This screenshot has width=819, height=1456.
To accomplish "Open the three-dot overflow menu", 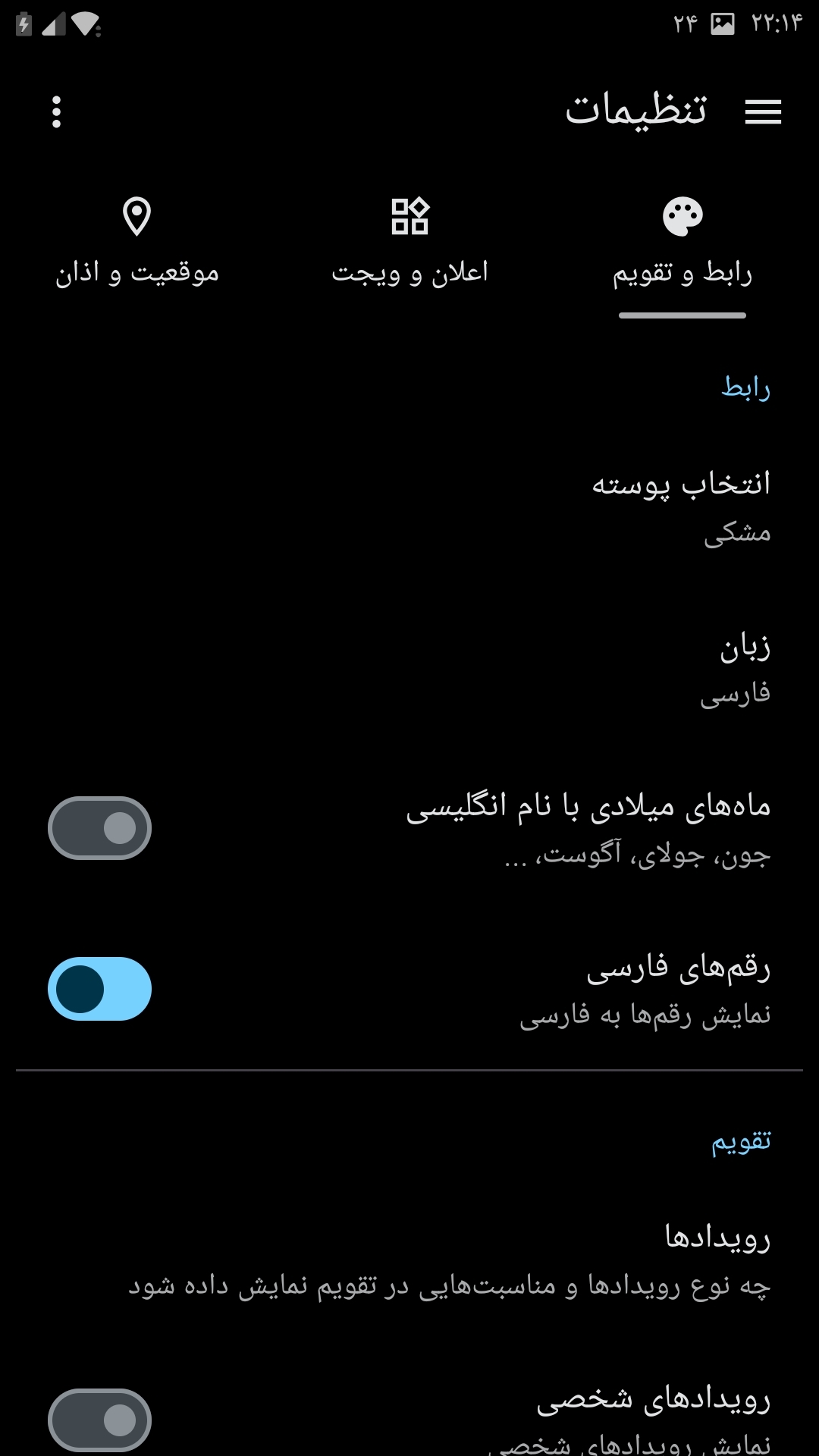I will pyautogui.click(x=56, y=112).
